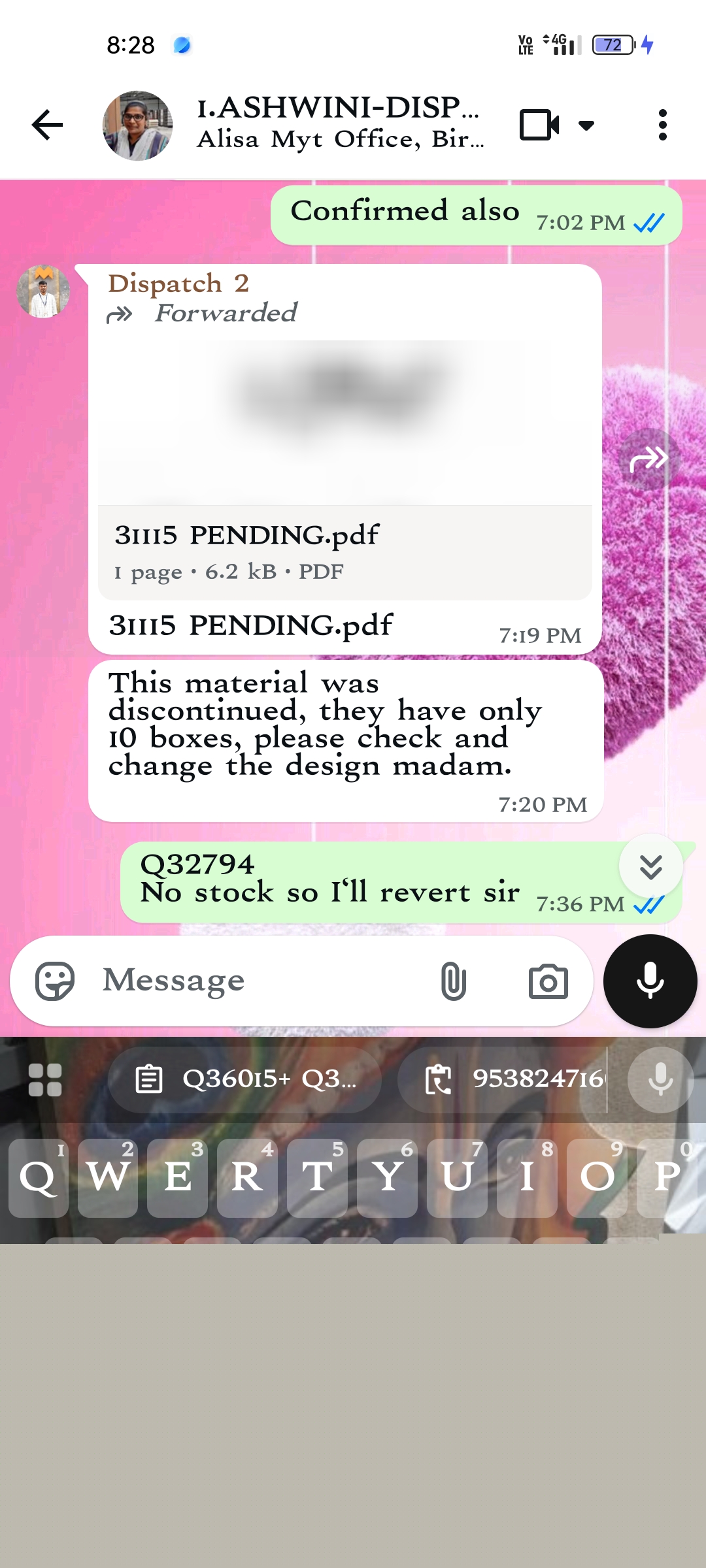The height and width of the screenshot is (1568, 706).
Task: Open the call options dropdown arrow
Action: [586, 125]
